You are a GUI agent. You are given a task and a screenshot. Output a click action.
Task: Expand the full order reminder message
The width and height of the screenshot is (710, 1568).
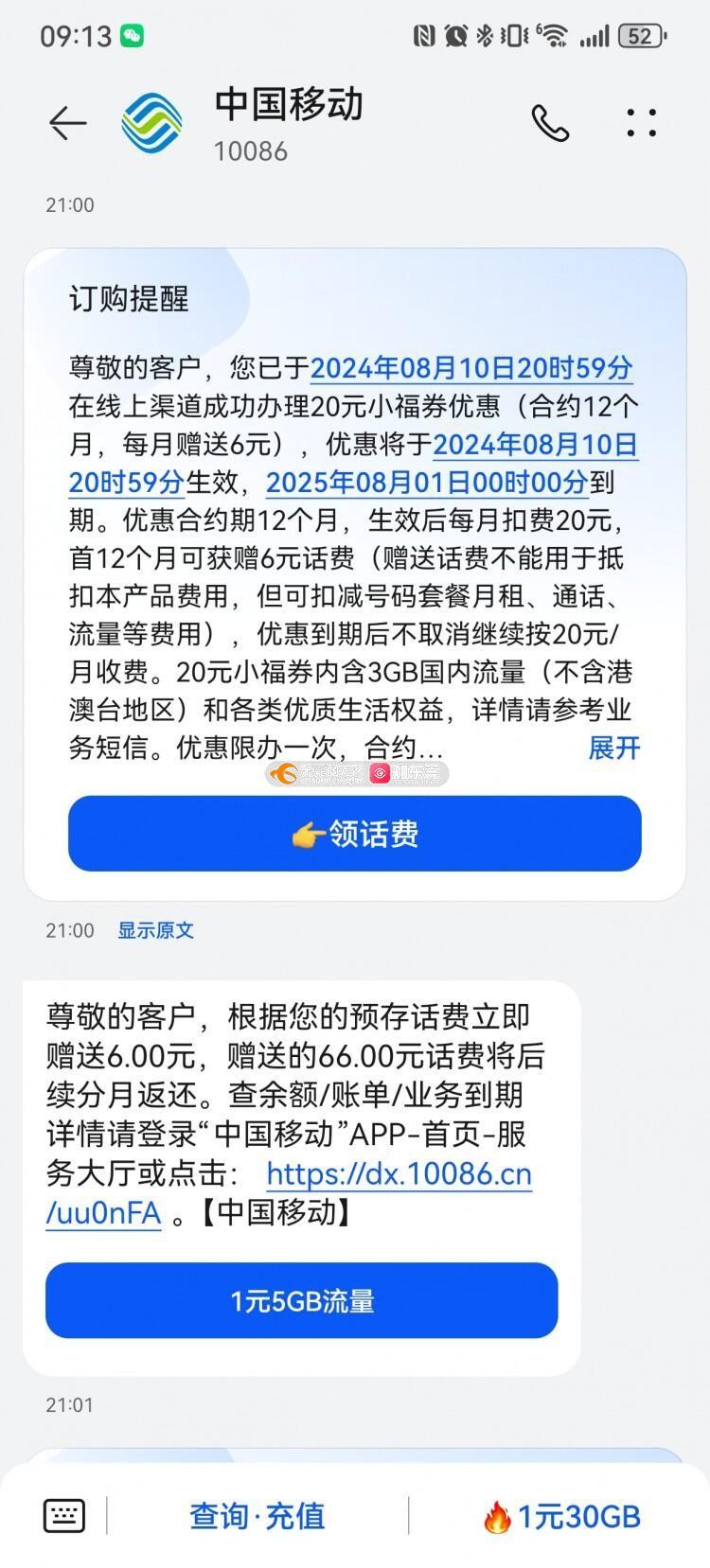[x=613, y=749]
